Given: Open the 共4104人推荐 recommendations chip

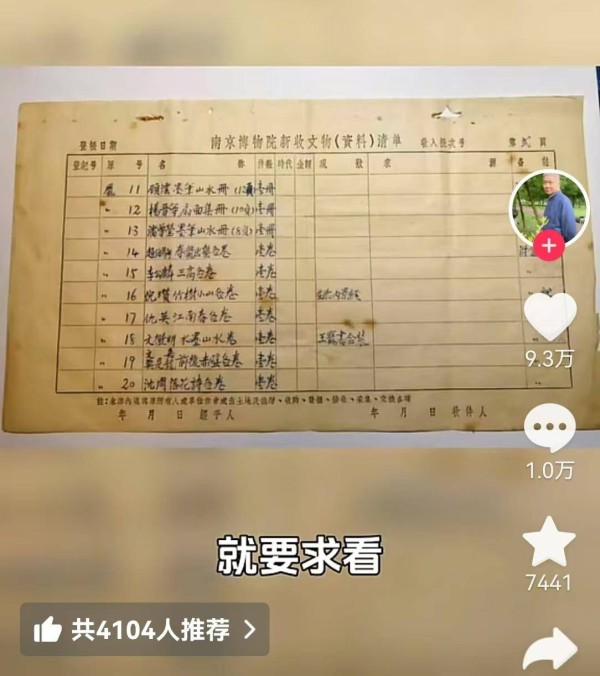Looking at the screenshot, I should coord(144,629).
